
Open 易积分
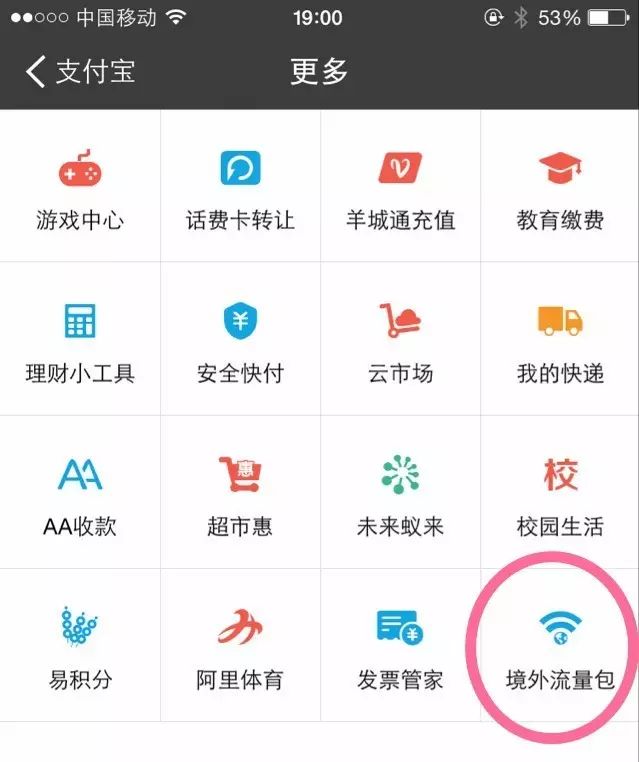tap(80, 646)
